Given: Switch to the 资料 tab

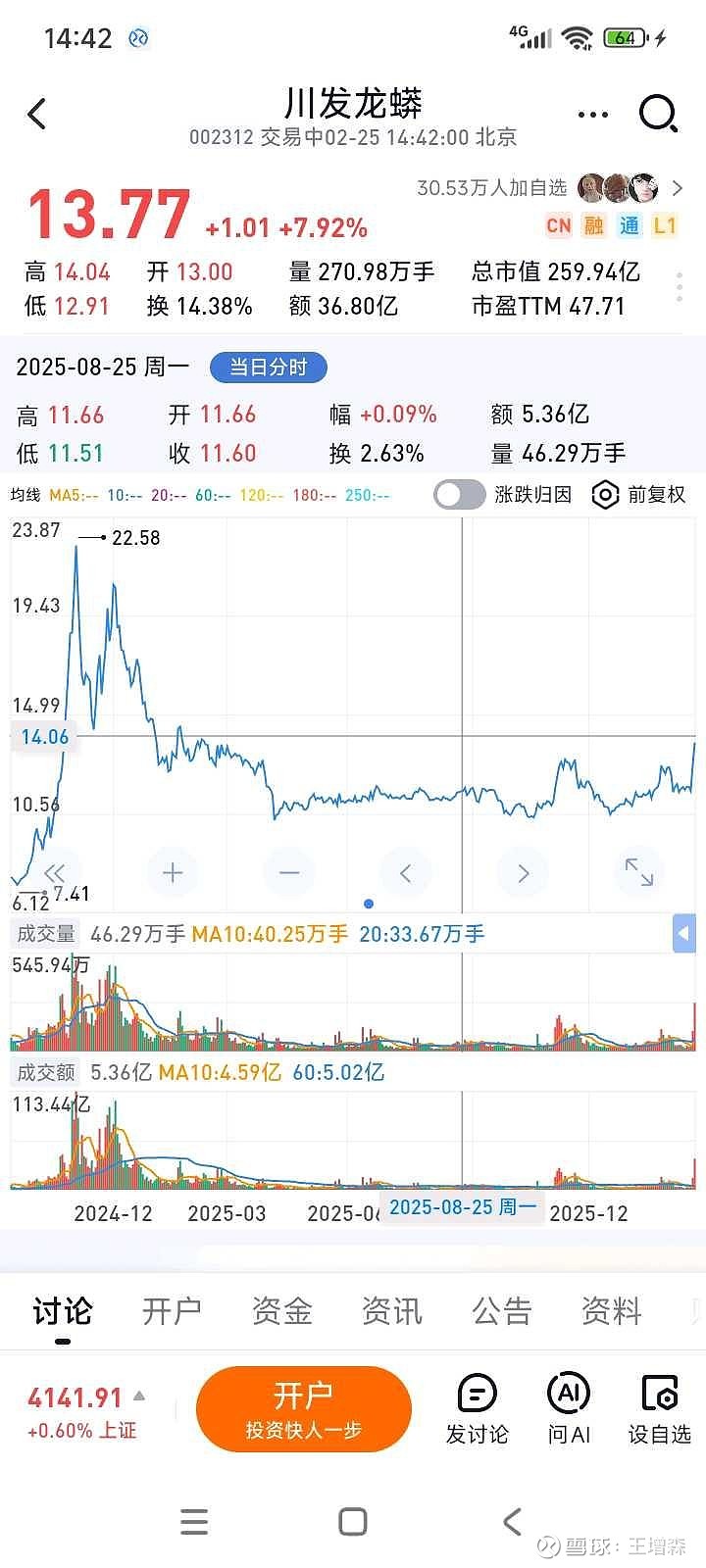Looking at the screenshot, I should (611, 1311).
